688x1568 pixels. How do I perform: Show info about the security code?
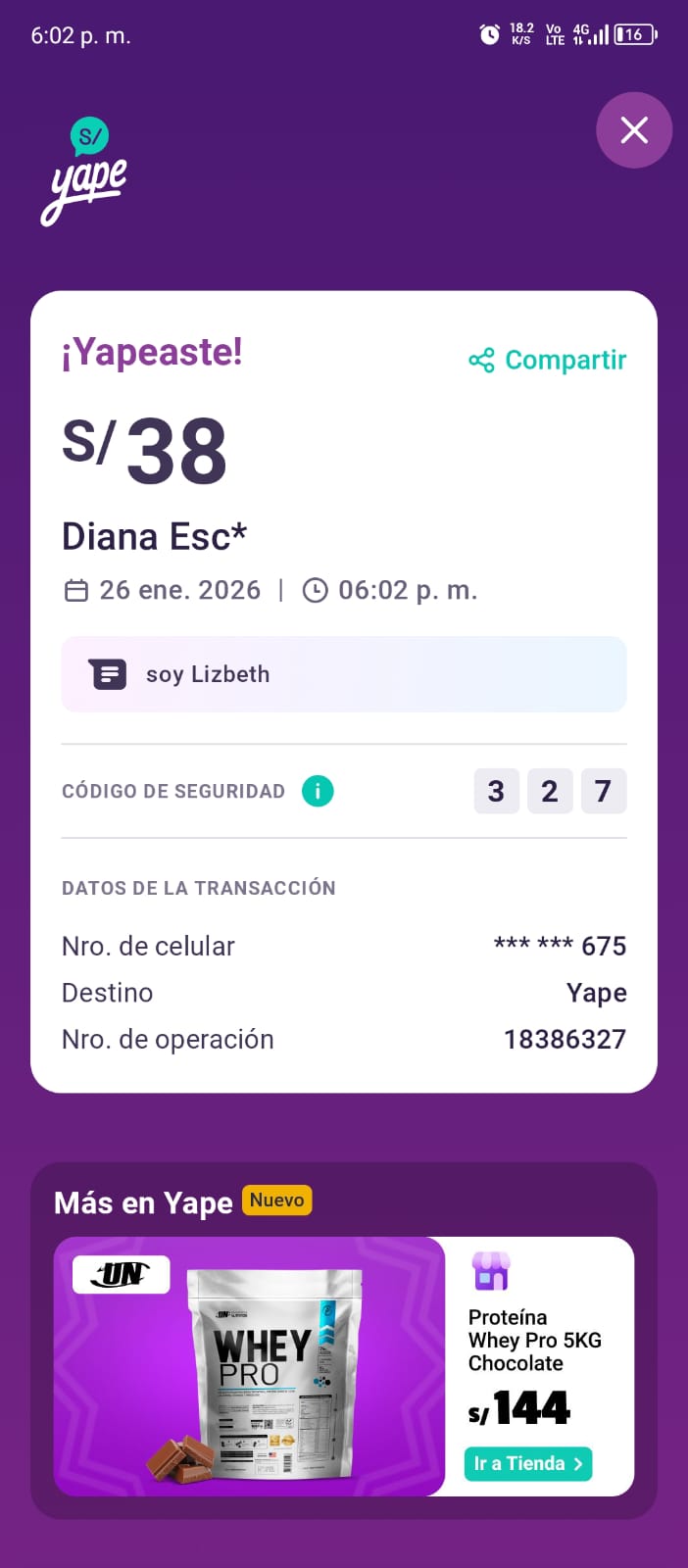(x=318, y=791)
